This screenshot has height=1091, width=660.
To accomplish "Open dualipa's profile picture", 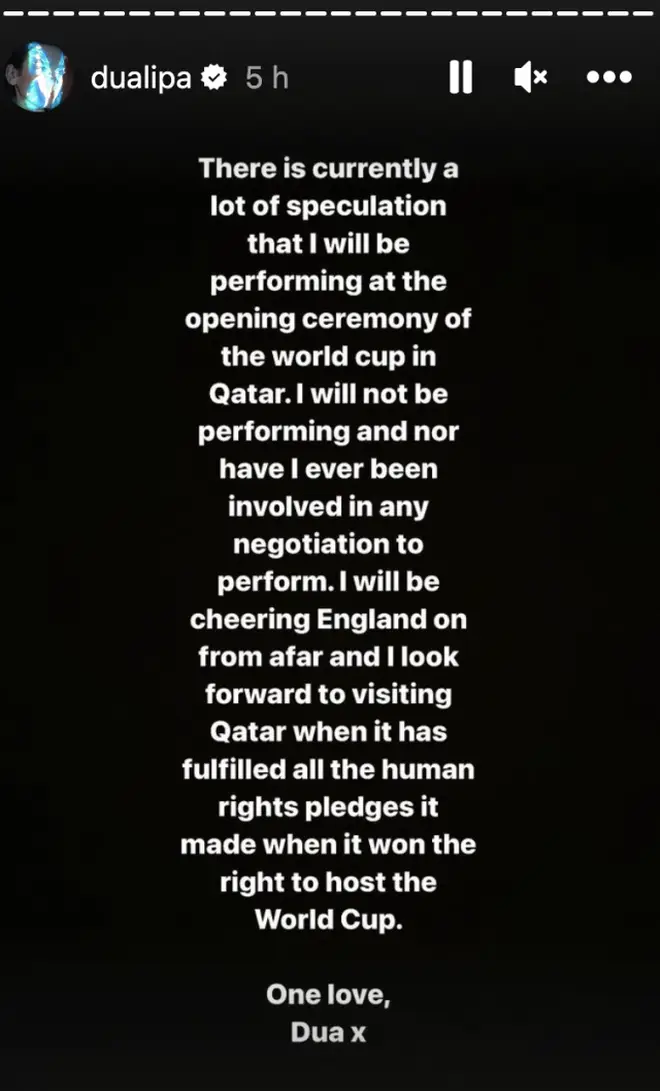I will point(38,77).
